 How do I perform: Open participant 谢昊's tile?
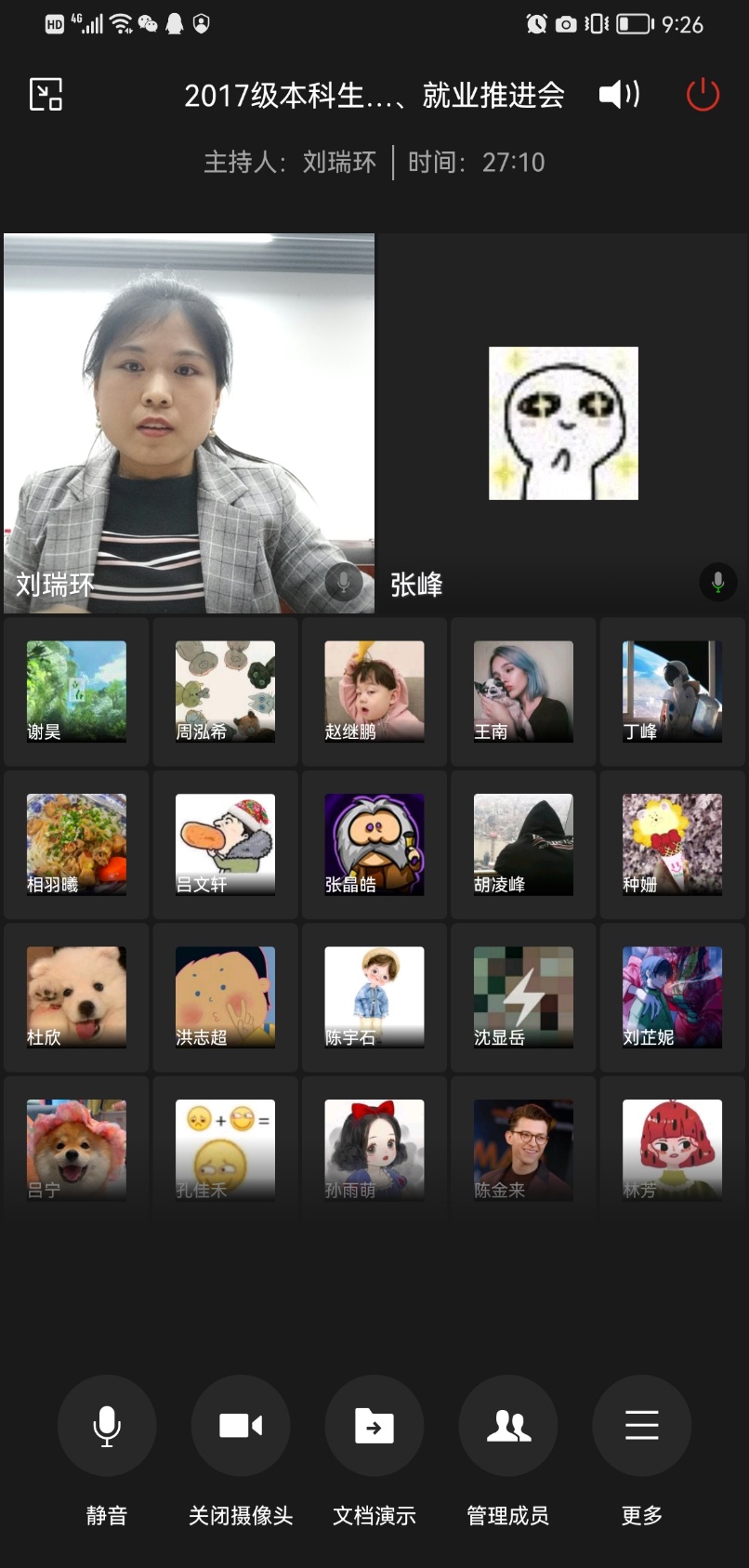tap(76, 692)
